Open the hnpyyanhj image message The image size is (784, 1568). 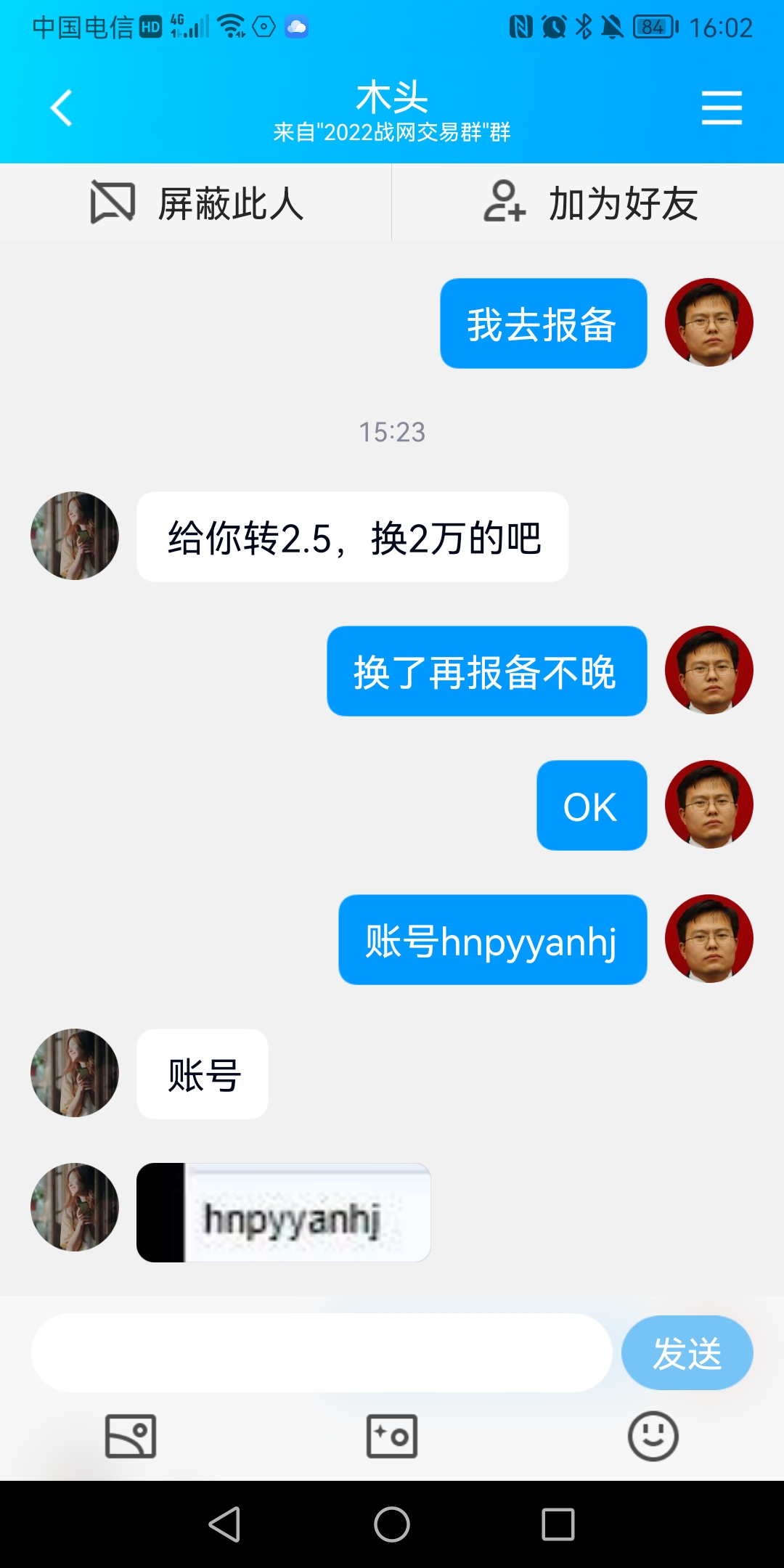(x=284, y=1213)
